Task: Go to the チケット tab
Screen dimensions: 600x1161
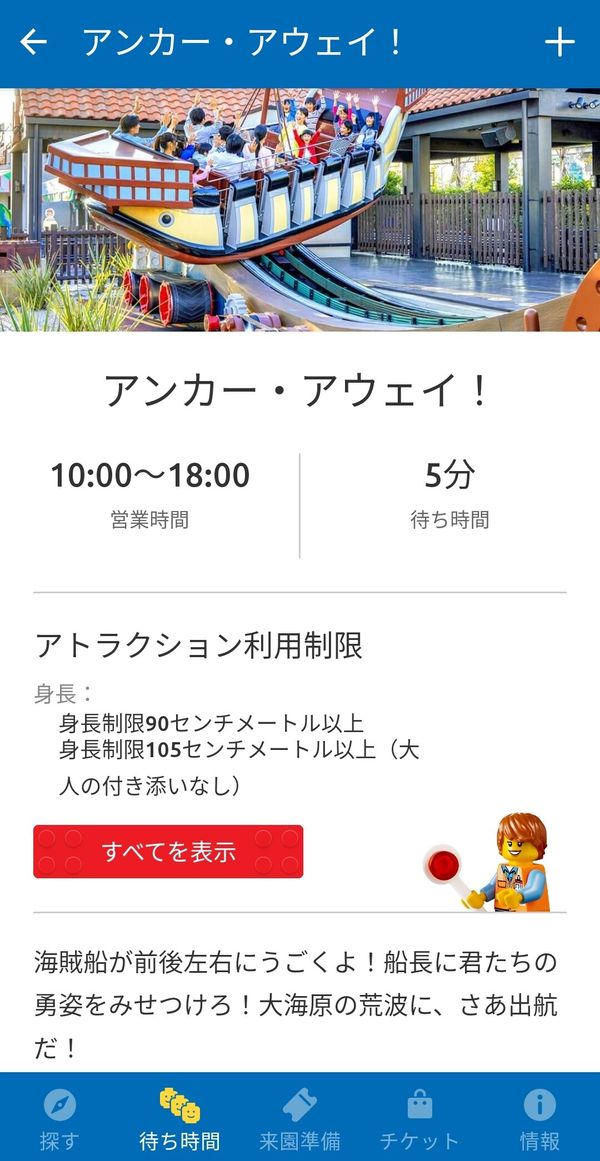Action: [419, 1117]
